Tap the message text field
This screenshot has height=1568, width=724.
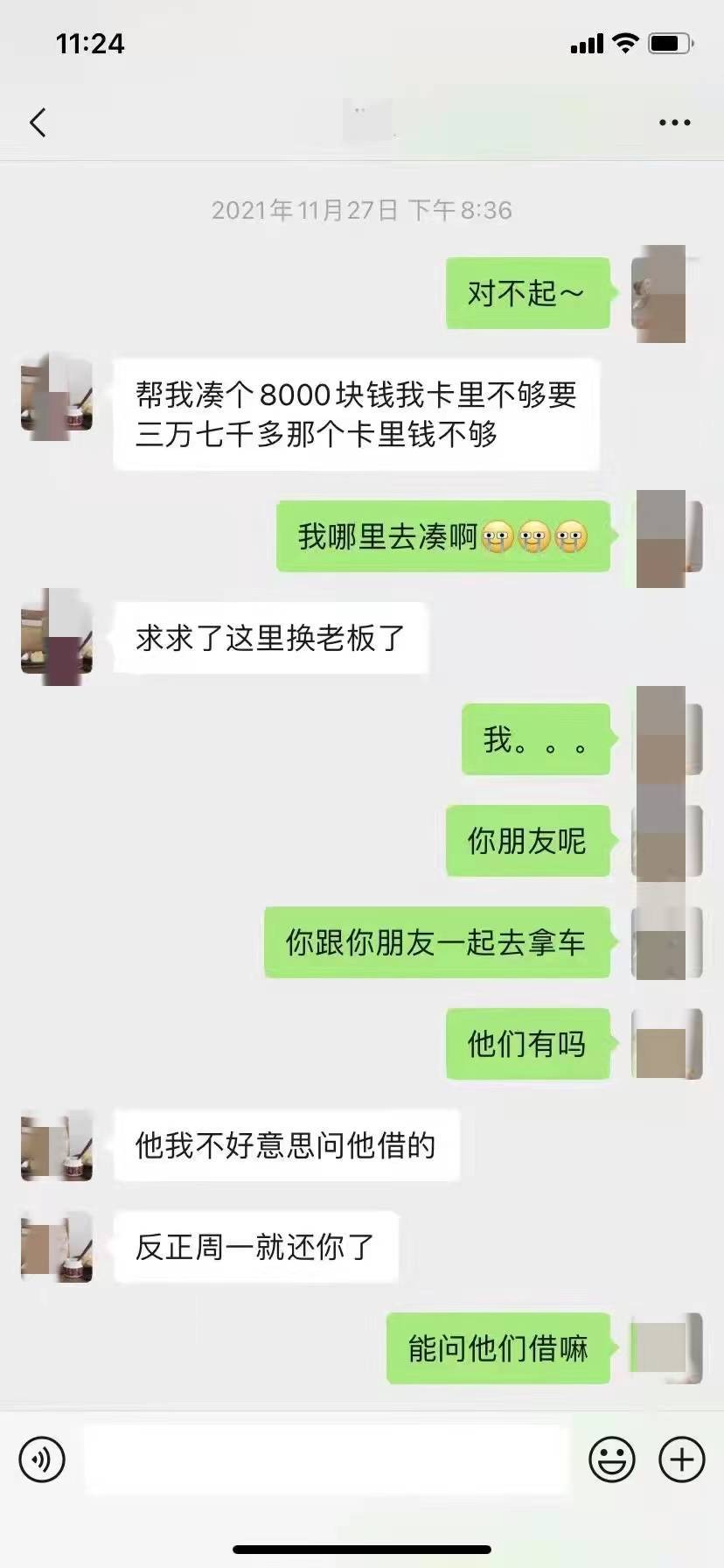click(x=326, y=1459)
